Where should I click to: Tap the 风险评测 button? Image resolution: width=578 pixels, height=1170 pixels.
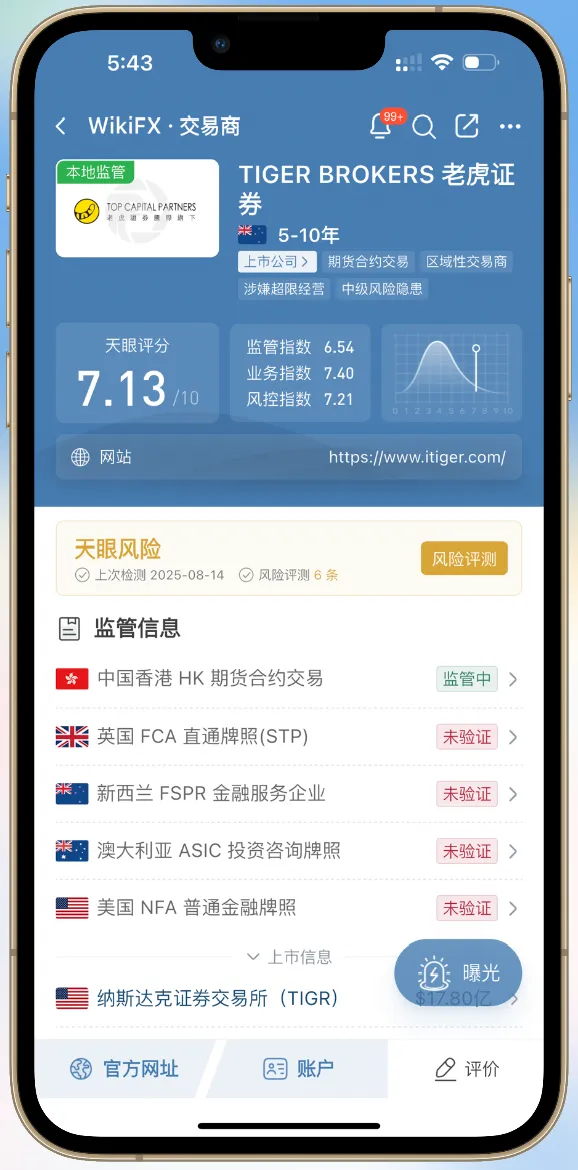[x=464, y=559]
